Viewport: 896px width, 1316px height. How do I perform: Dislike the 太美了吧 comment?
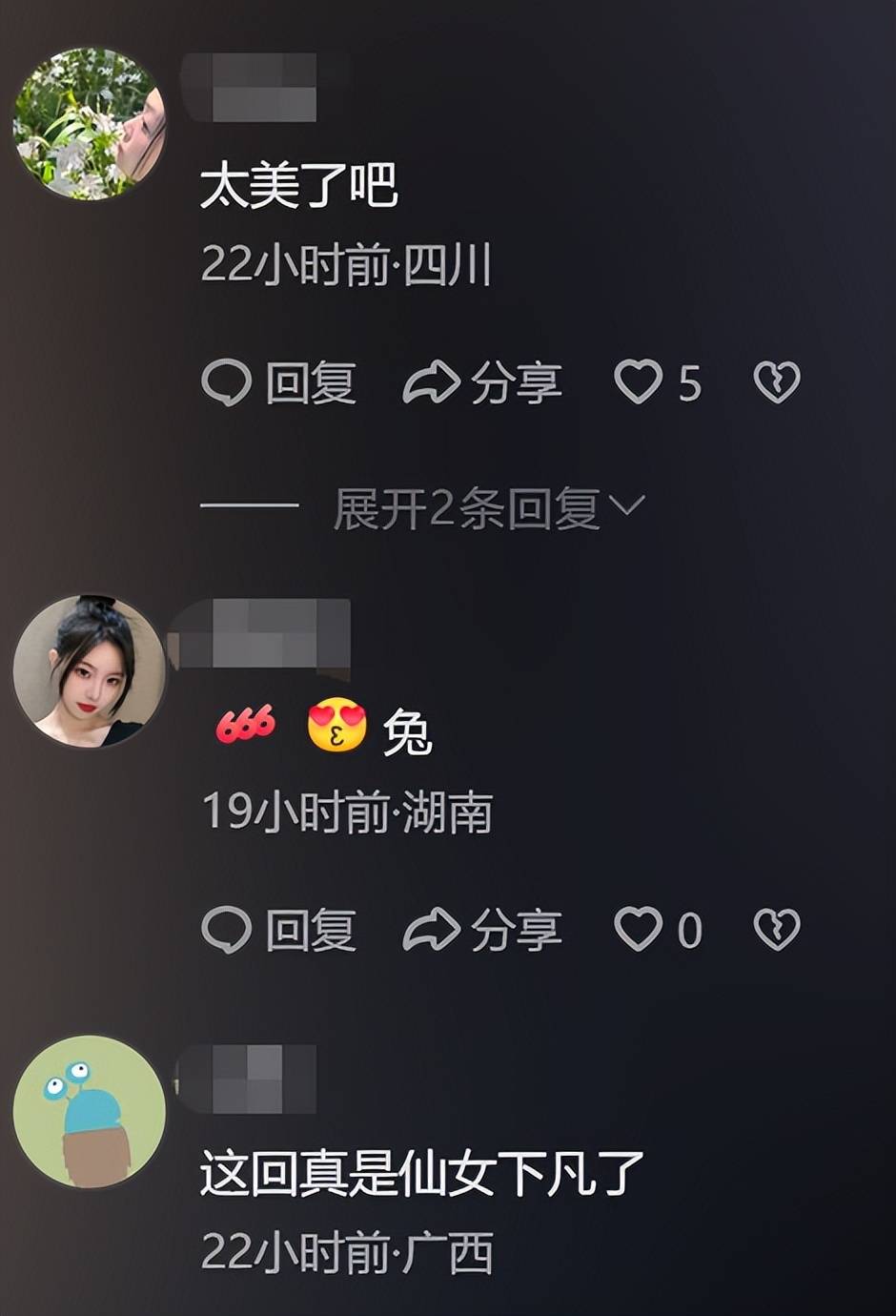tap(777, 382)
